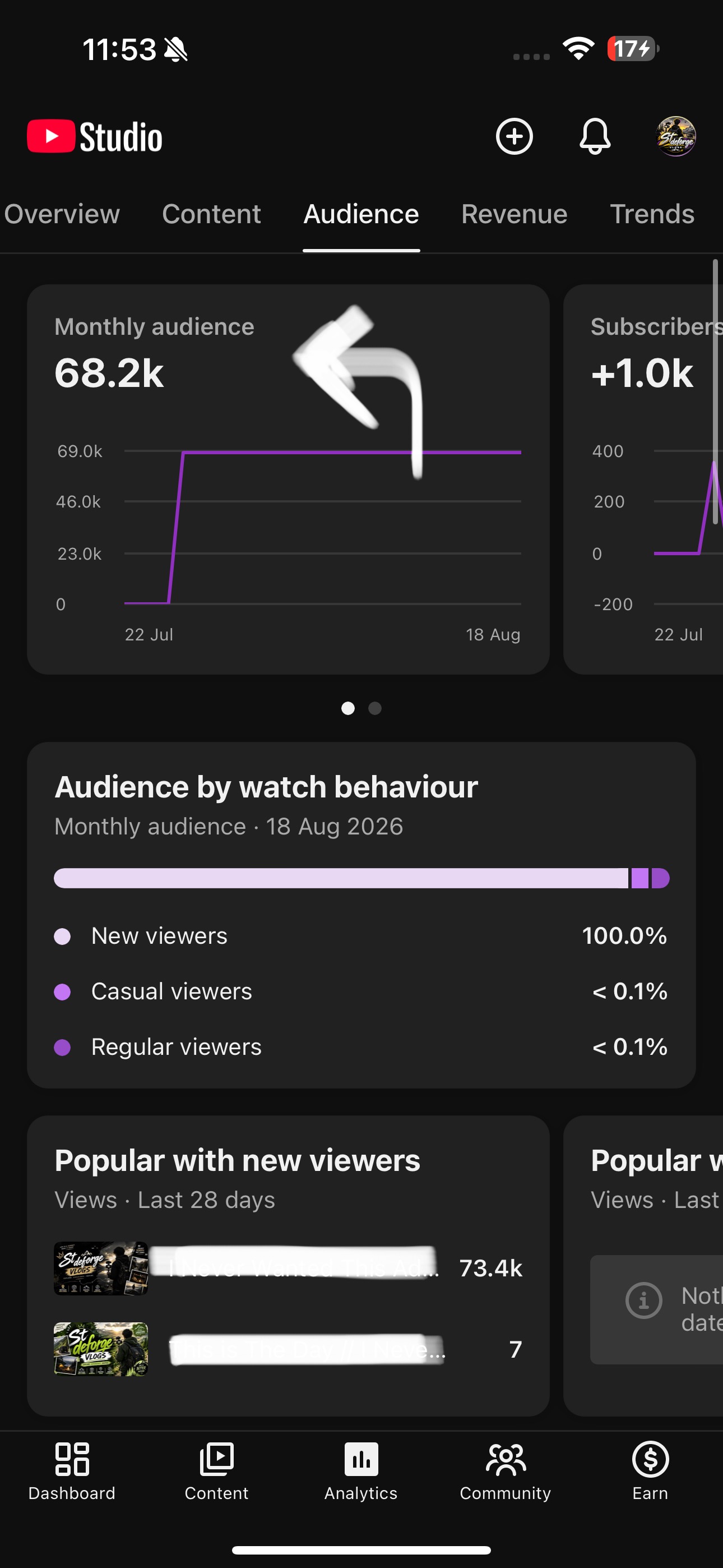Open the Audience by watch behaviour card
This screenshot has width=723, height=1568.
361,914
